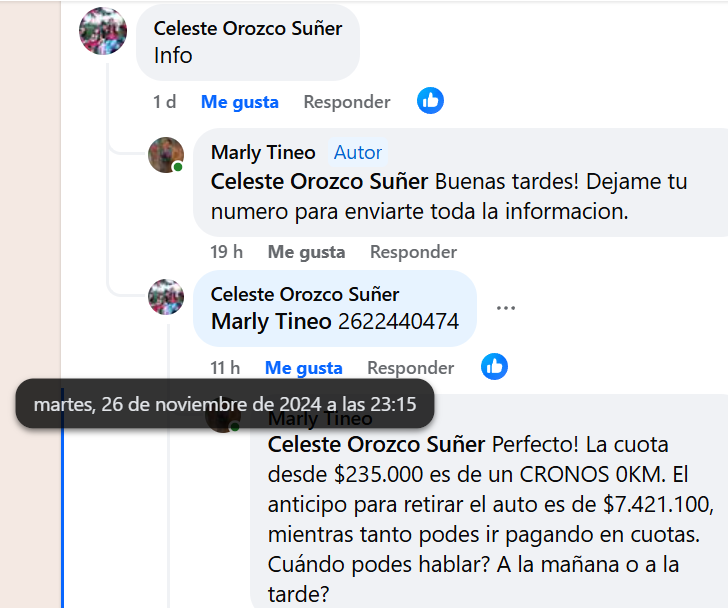The height and width of the screenshot is (608, 728).
Task: Like Celeste's comment with the phone number
Action: tap(303, 368)
